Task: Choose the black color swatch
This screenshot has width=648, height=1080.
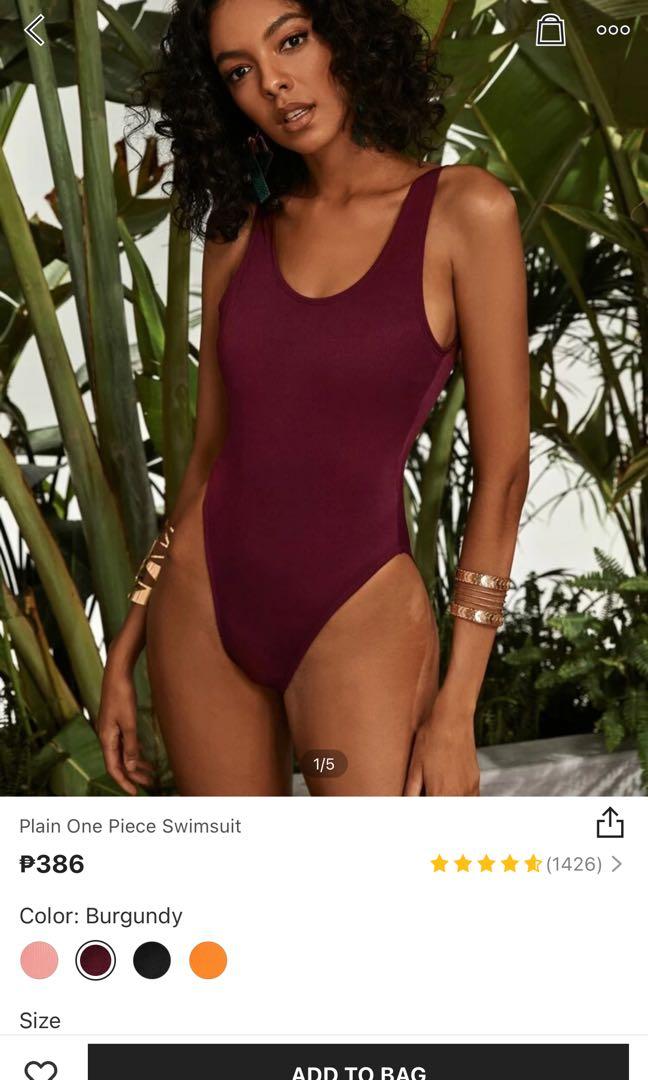Action: pos(152,961)
